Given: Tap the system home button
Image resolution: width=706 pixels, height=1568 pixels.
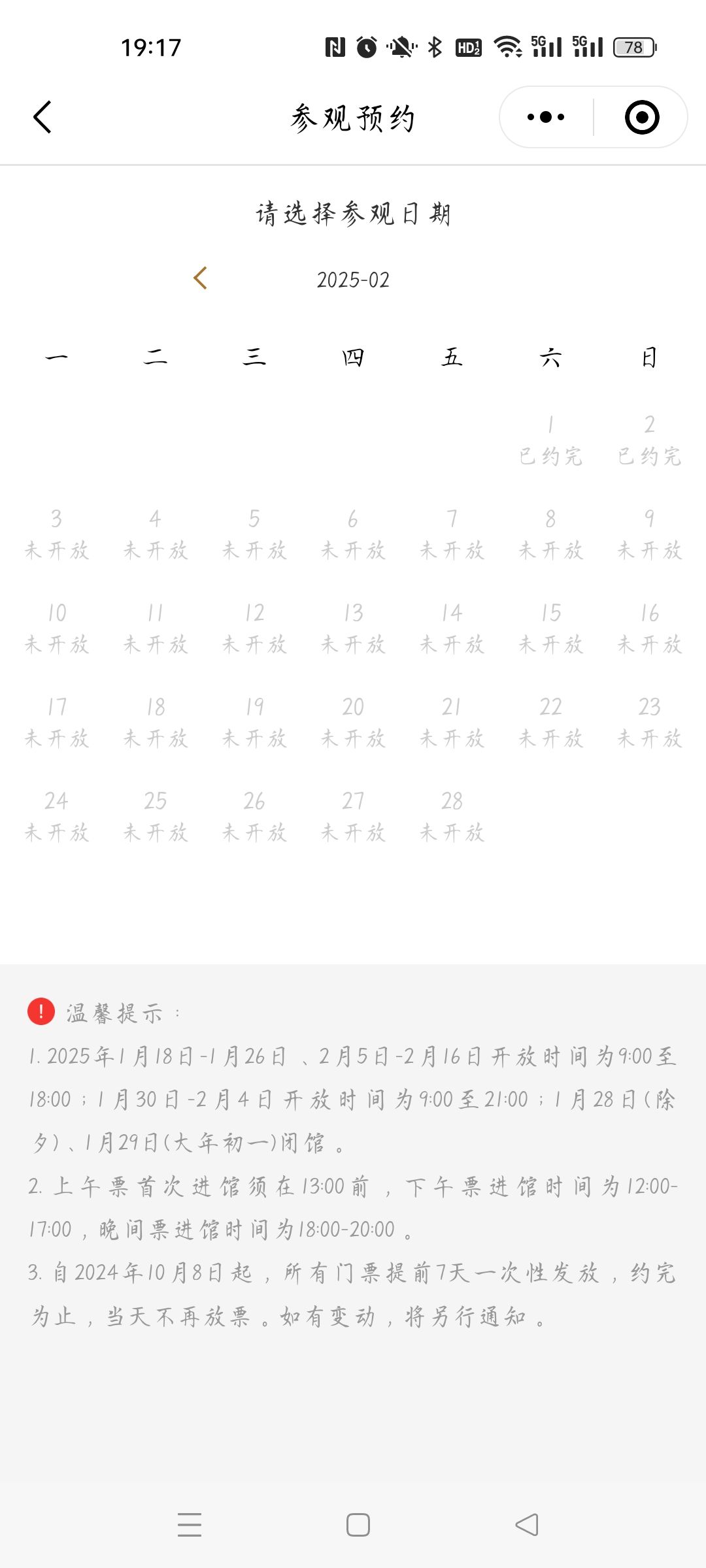Looking at the screenshot, I should (x=358, y=1525).
